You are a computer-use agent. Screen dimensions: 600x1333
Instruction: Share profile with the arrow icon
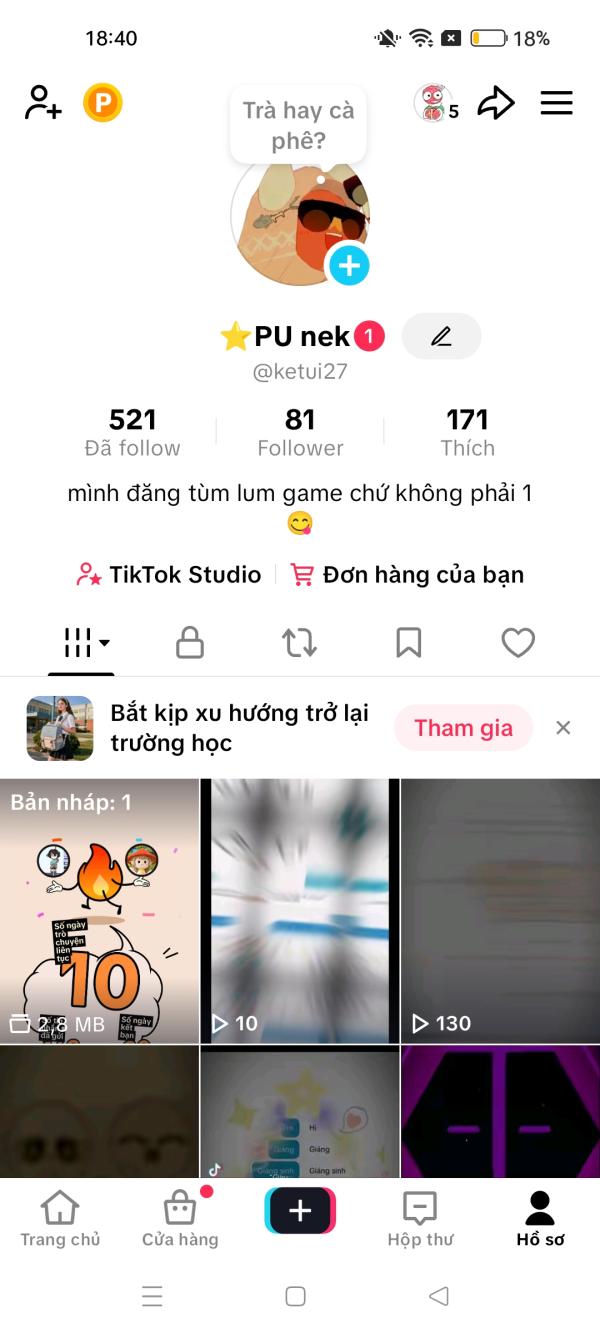click(x=495, y=103)
